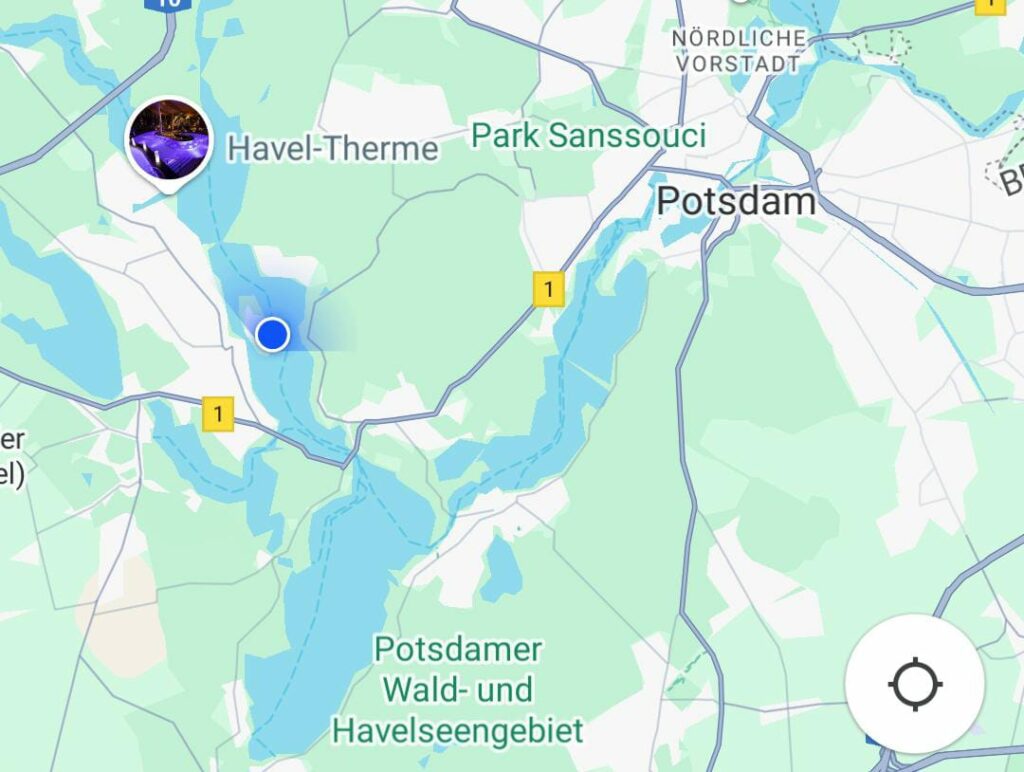Tap the blue current location dot
Image resolution: width=1024 pixels, height=772 pixels.
point(272,334)
